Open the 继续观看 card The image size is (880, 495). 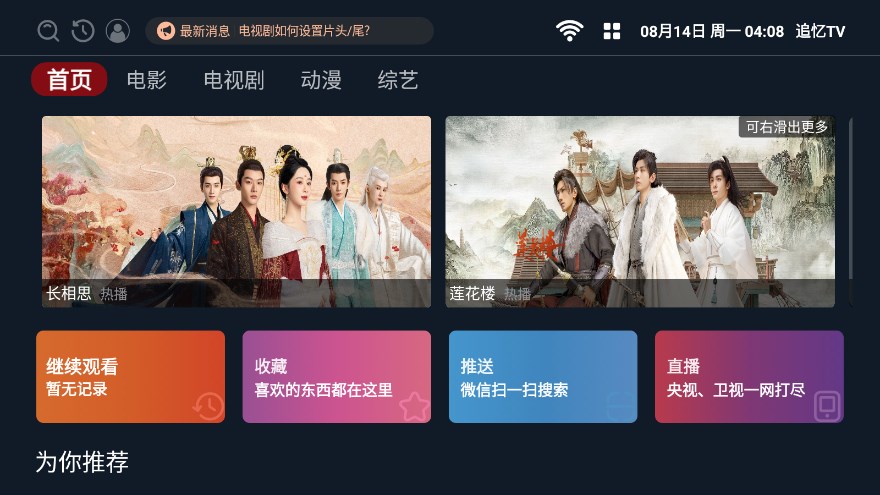[x=130, y=377]
